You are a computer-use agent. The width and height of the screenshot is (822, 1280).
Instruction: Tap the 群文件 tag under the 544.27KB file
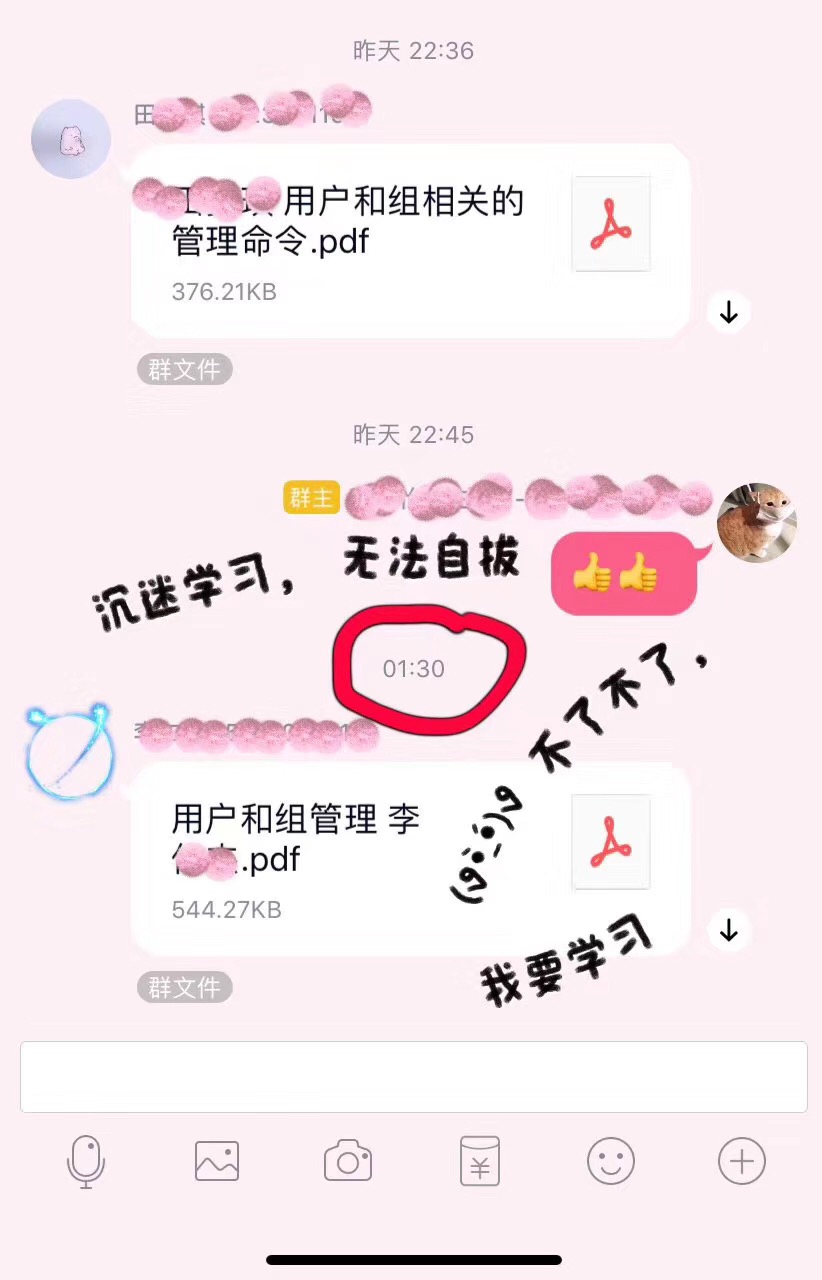point(185,988)
